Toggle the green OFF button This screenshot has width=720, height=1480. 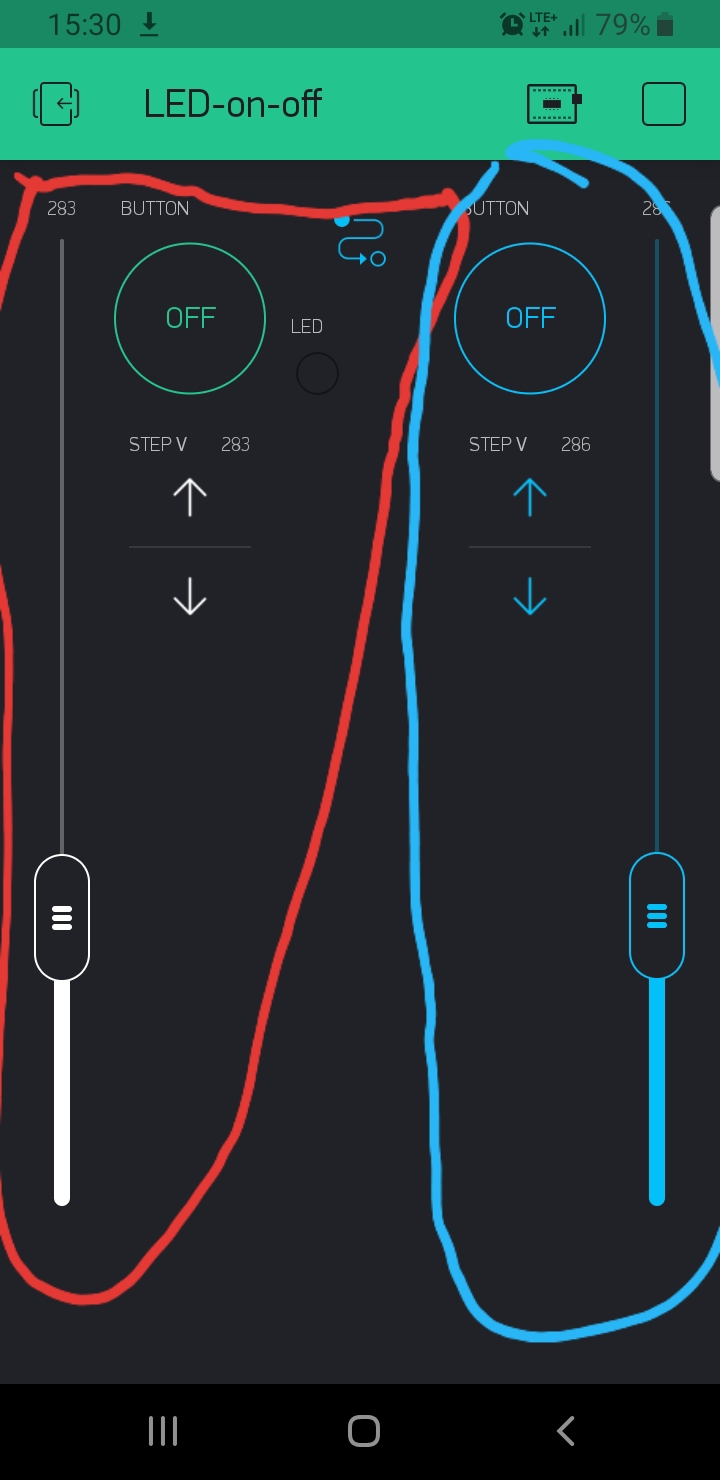pyautogui.click(x=190, y=318)
